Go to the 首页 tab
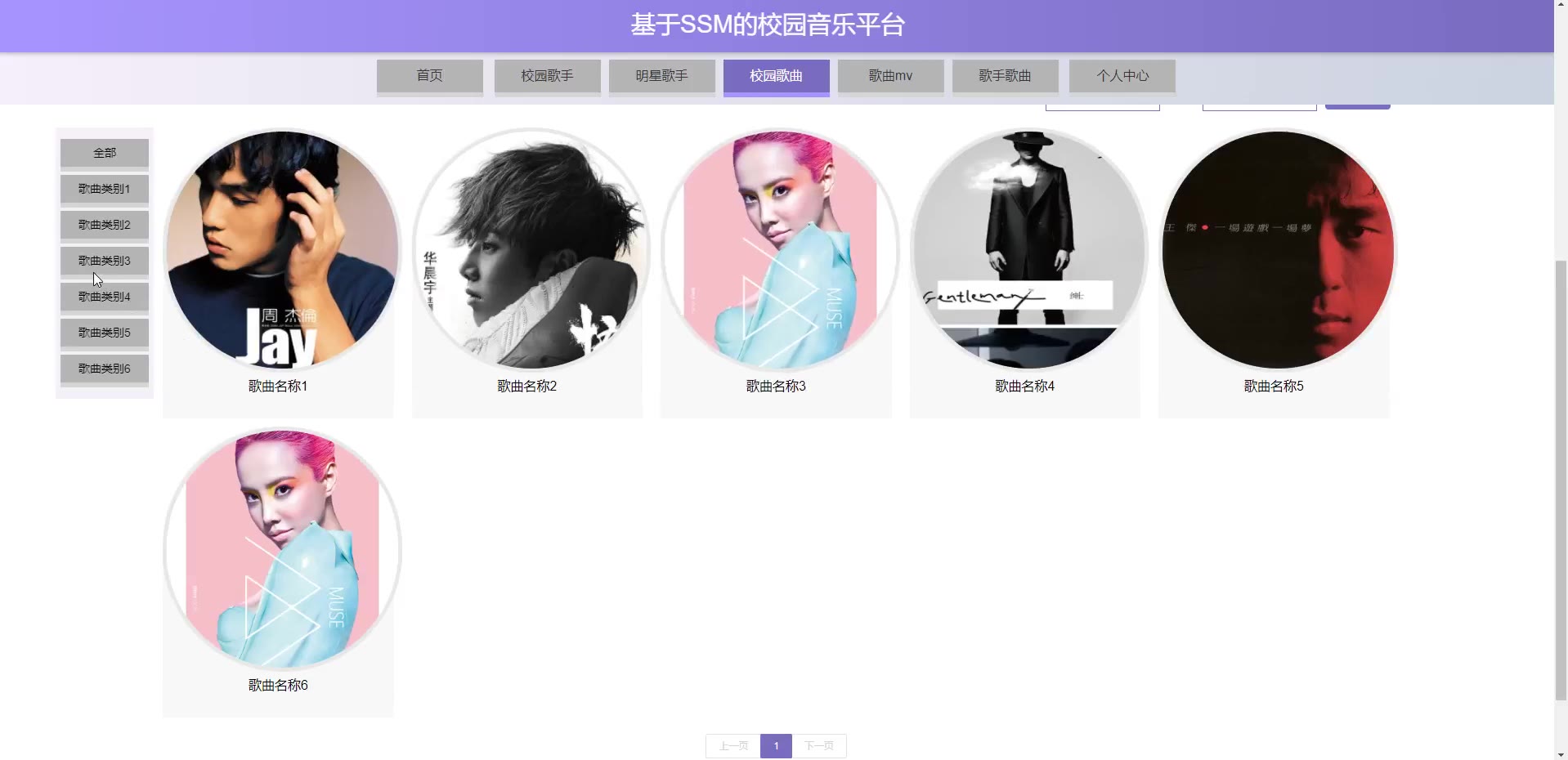The height and width of the screenshot is (760, 1568). click(x=429, y=76)
